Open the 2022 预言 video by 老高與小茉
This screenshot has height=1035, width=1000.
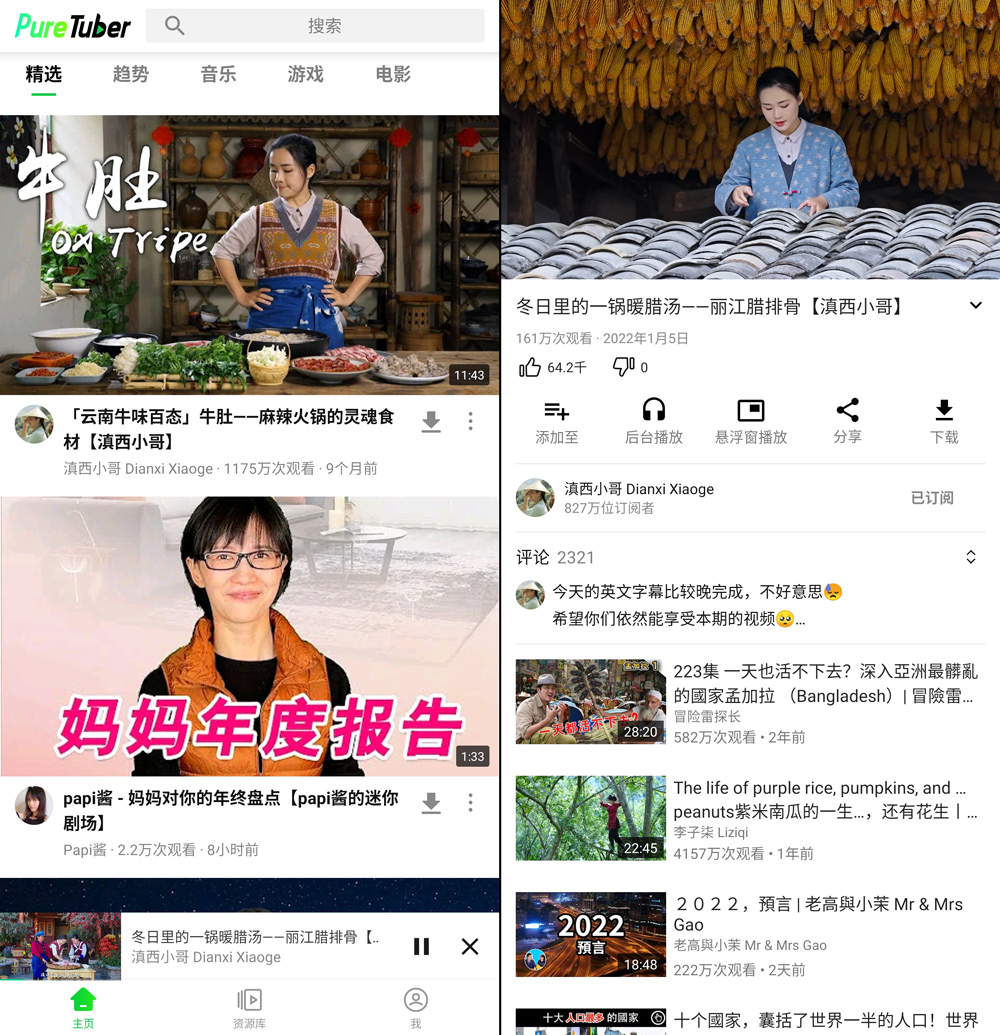coord(590,935)
